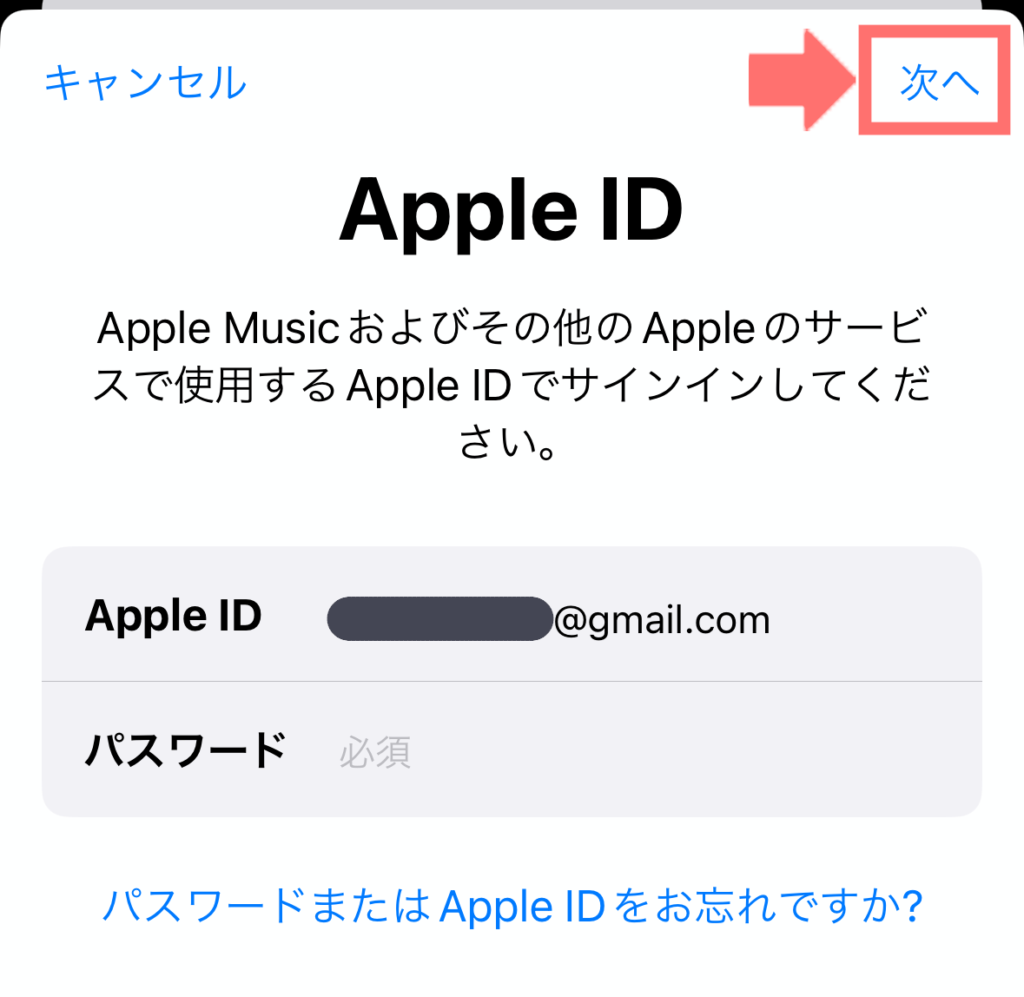The image size is (1024, 997).
Task: Tap キャンセル to cancel sign-in
Action: pos(145,83)
